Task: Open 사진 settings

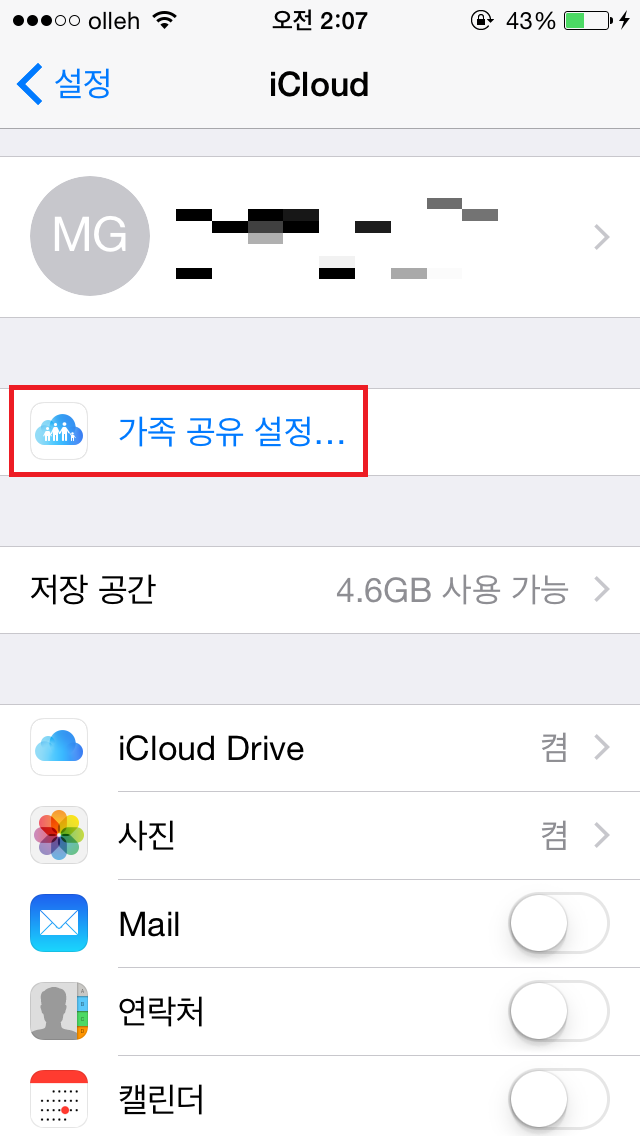Action: 320,836
